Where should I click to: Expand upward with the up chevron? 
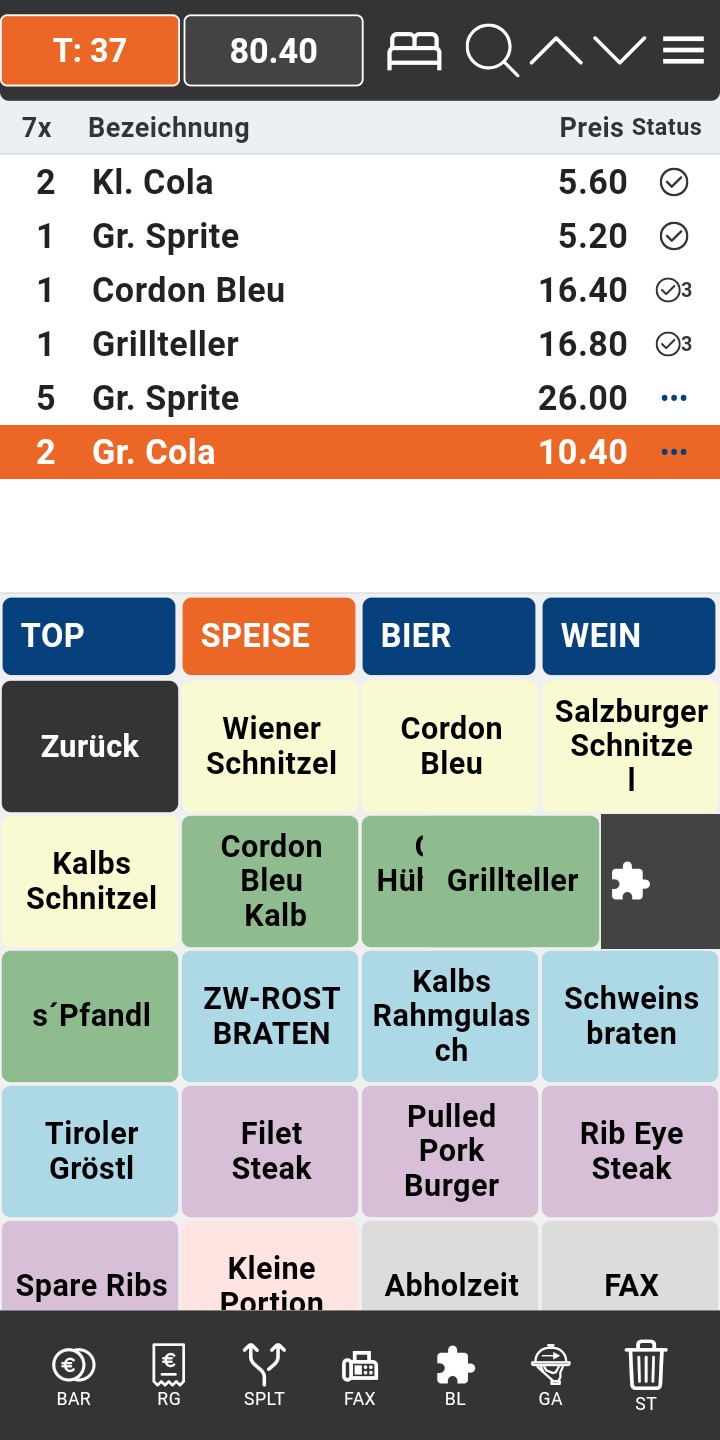(x=557, y=48)
